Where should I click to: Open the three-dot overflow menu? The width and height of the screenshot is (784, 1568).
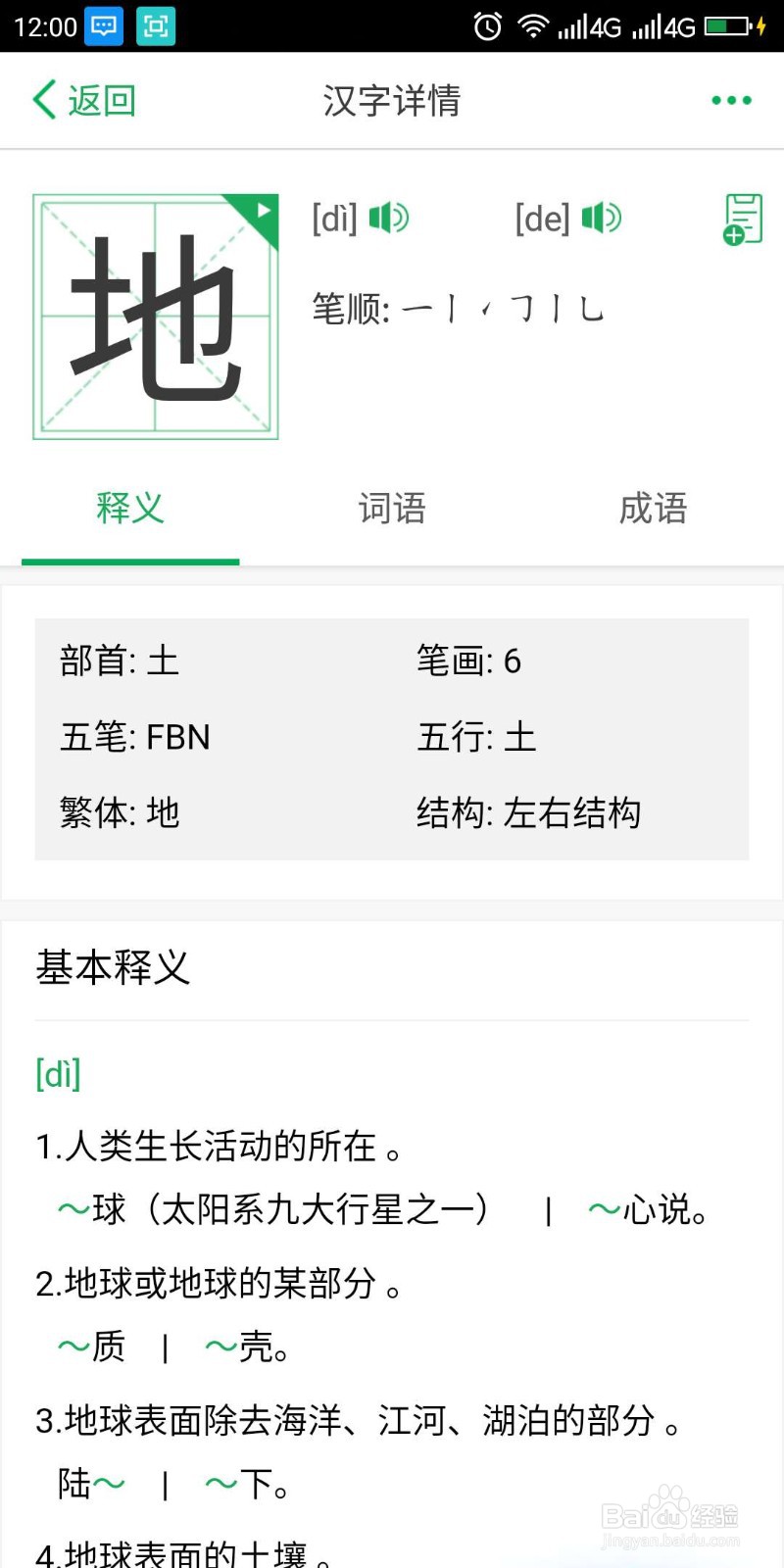(x=729, y=99)
